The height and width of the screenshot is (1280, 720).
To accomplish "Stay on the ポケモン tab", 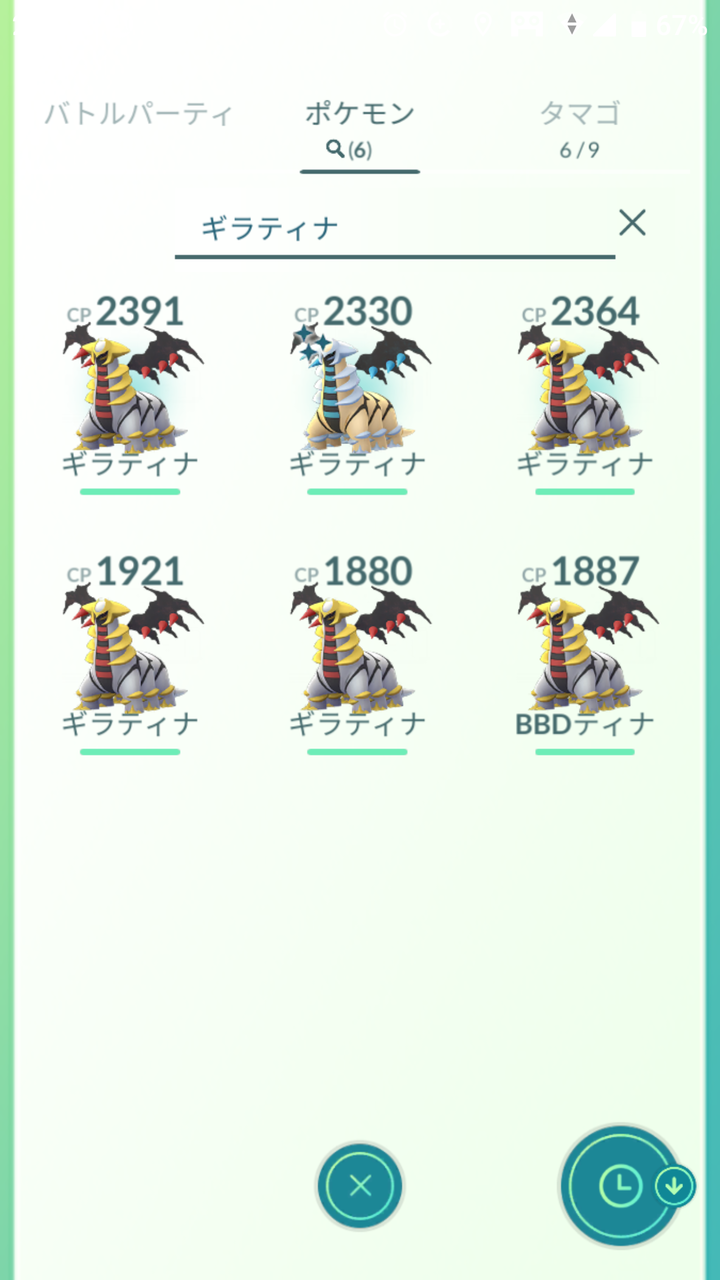I will click(358, 114).
